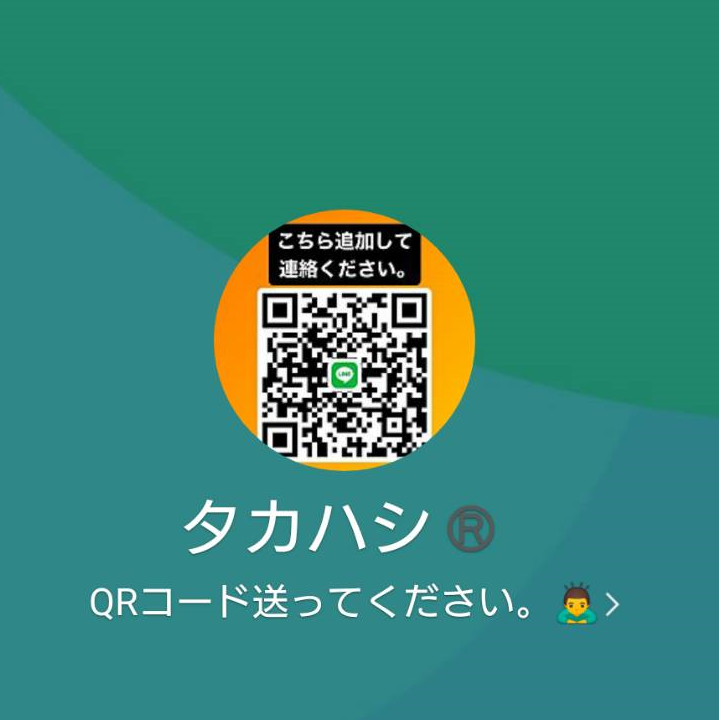Open タカハシ's profile picture
This screenshot has width=719, height=720.
click(344, 340)
